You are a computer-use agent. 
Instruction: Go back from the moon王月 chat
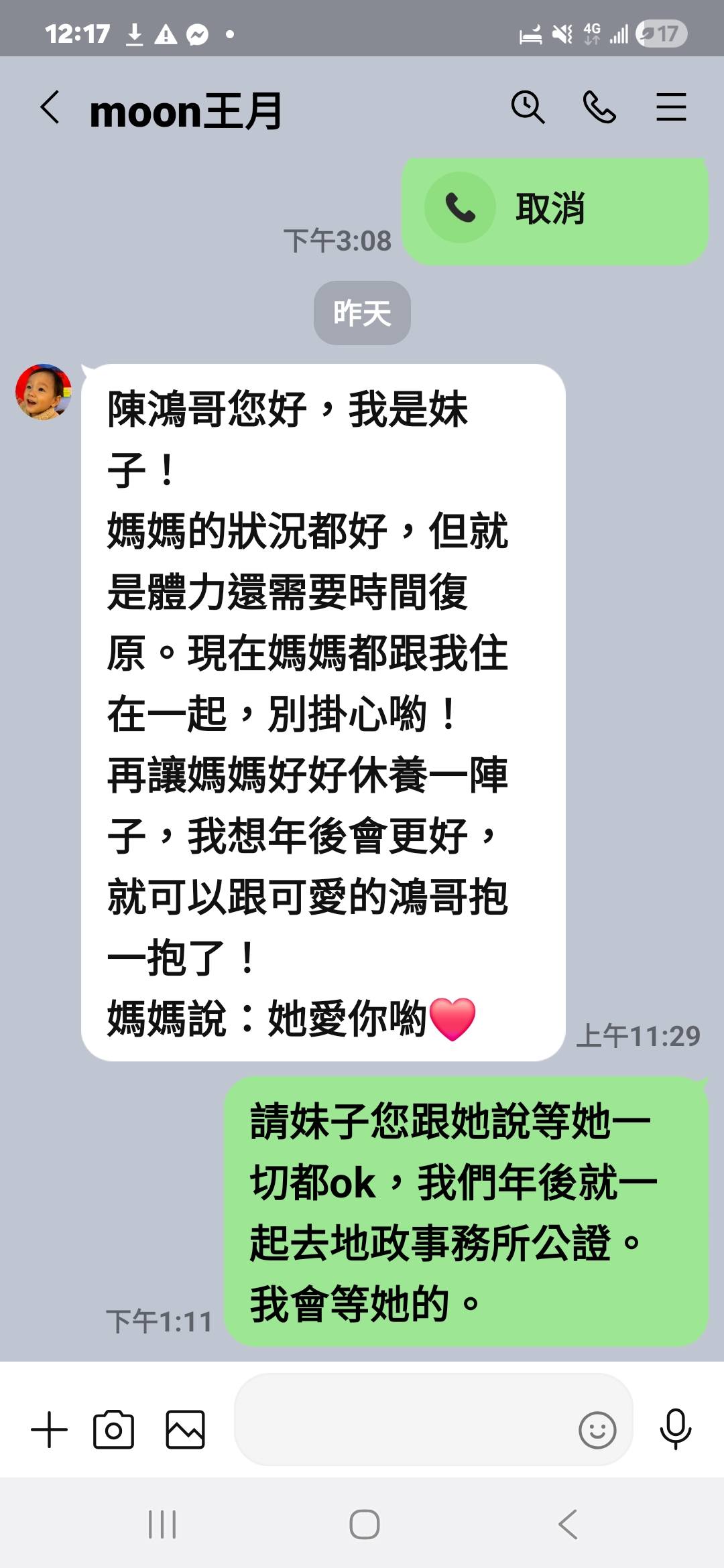50,108
